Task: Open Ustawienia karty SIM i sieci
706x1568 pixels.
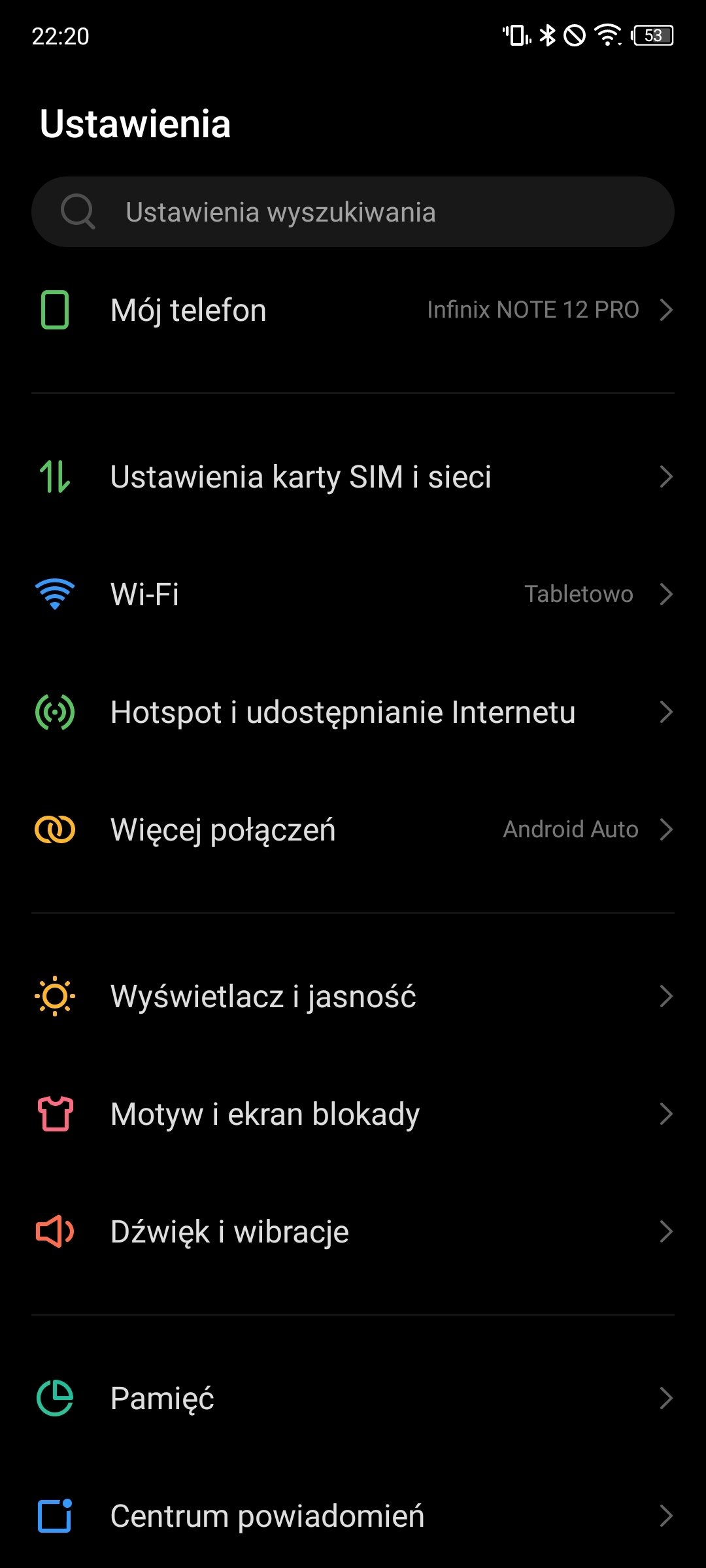Action: (353, 476)
